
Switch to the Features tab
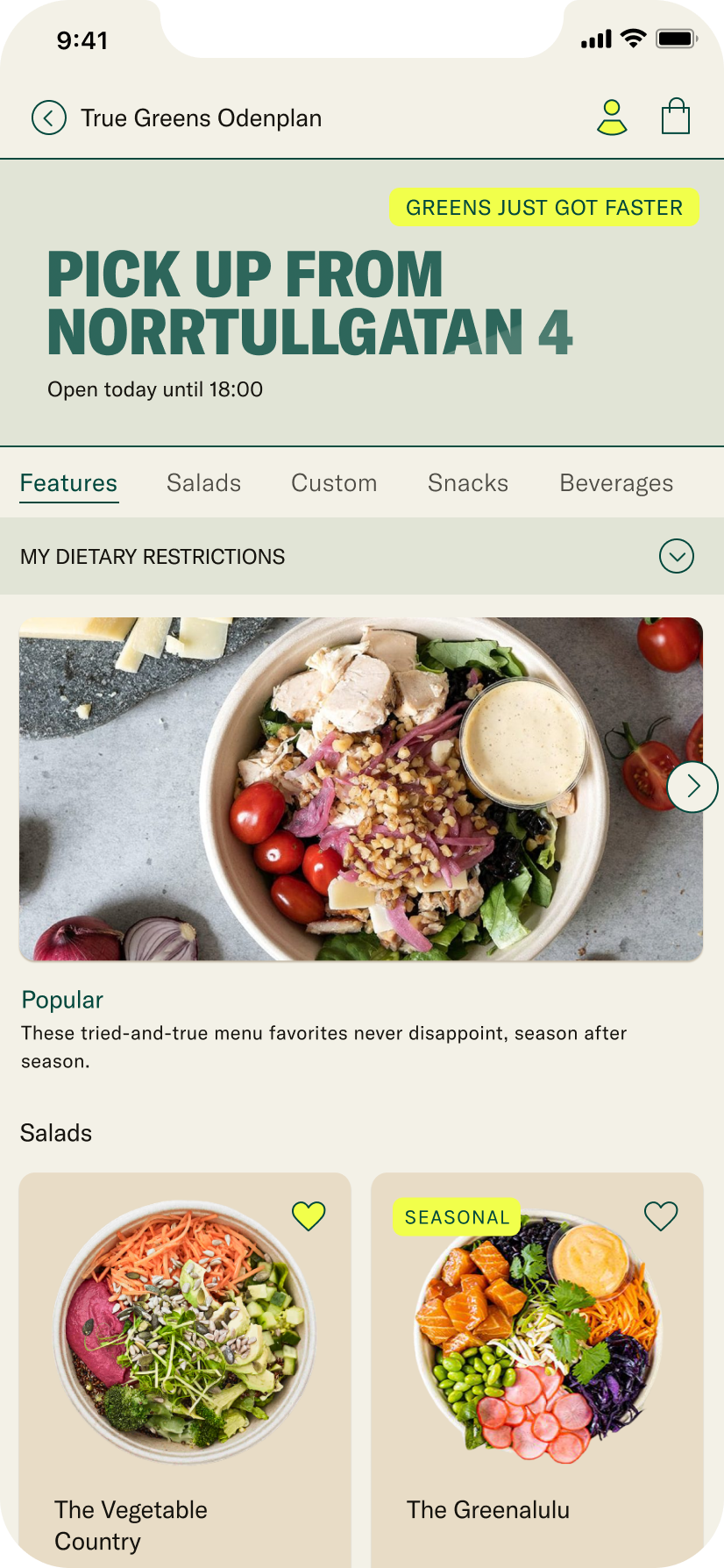(68, 483)
